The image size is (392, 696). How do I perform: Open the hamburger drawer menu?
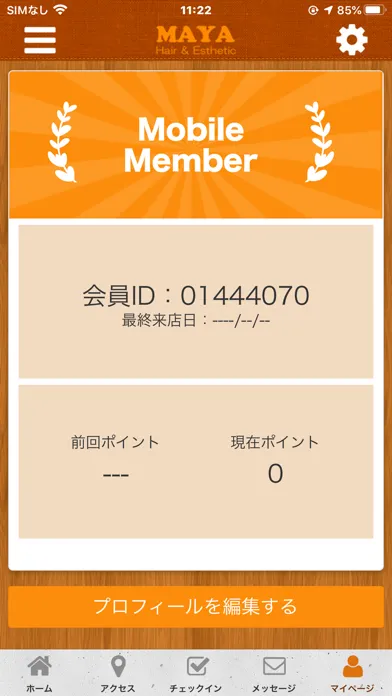[40, 40]
